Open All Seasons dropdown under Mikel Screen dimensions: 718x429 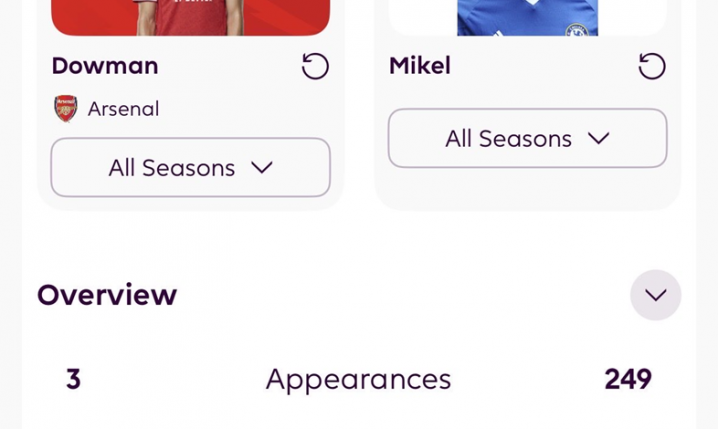coord(527,138)
